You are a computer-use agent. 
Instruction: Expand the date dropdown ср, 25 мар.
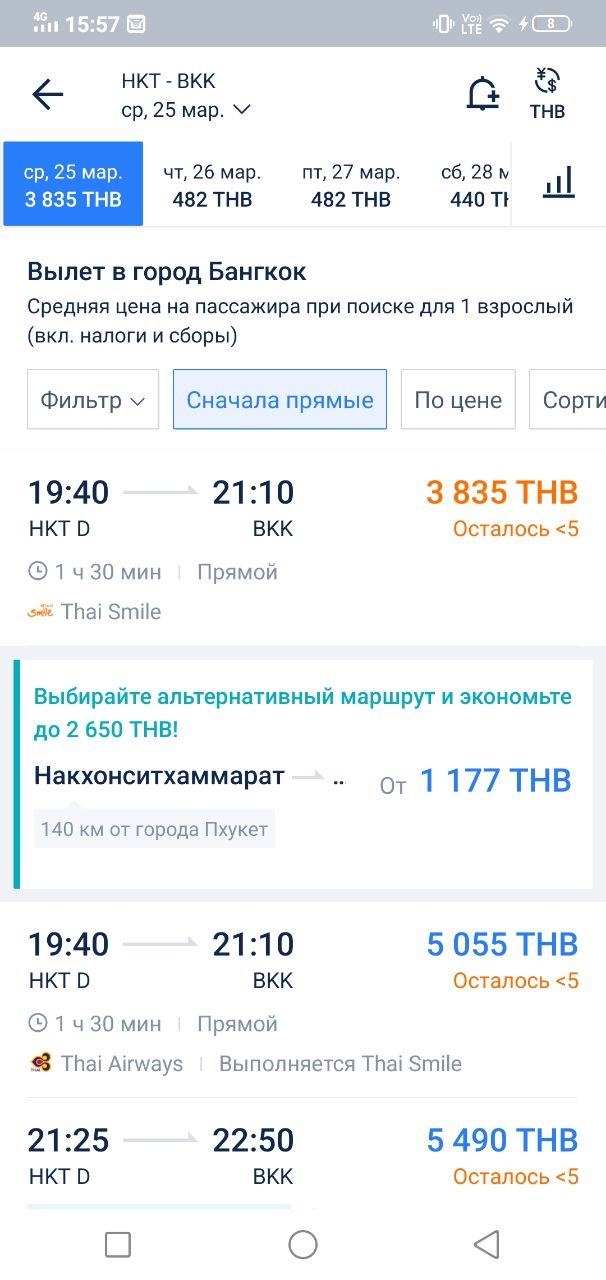click(x=186, y=110)
